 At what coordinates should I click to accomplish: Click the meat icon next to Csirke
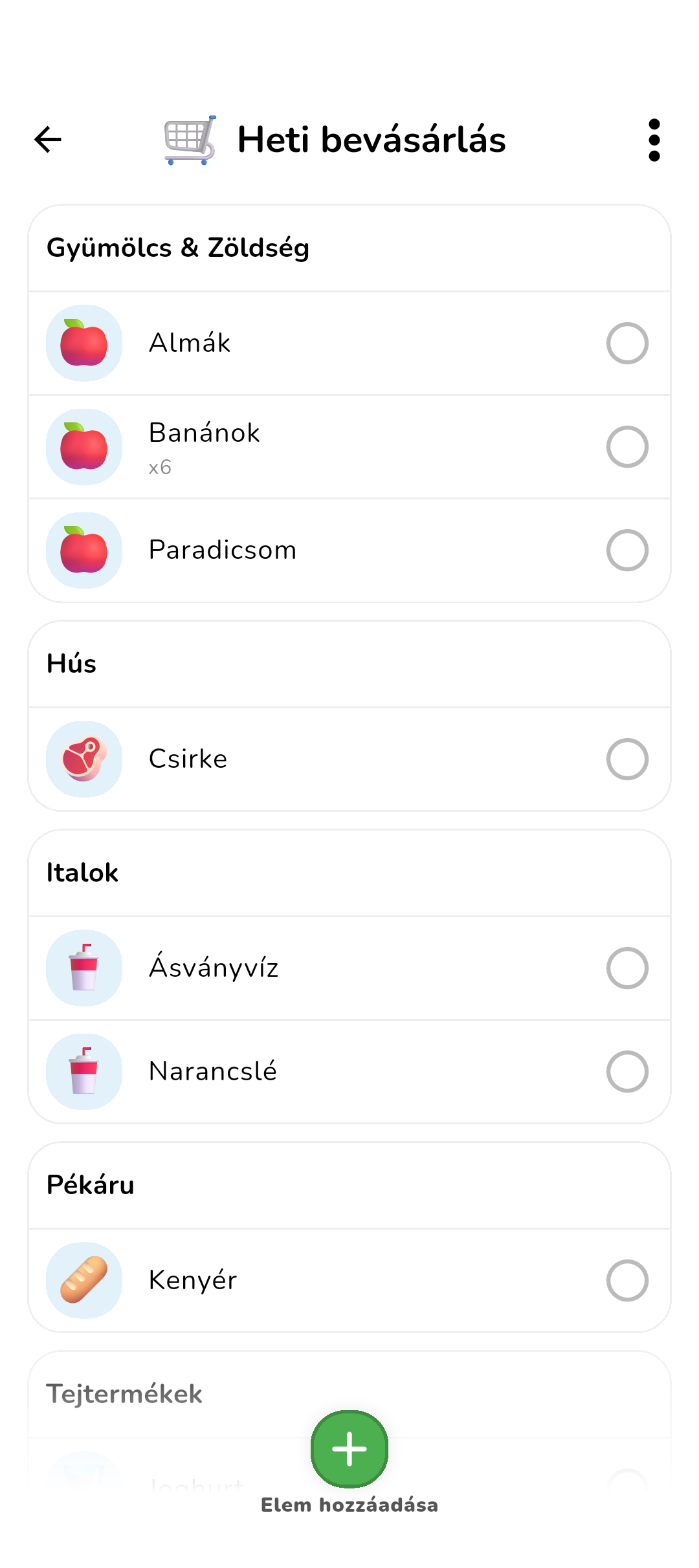pyautogui.click(x=83, y=759)
